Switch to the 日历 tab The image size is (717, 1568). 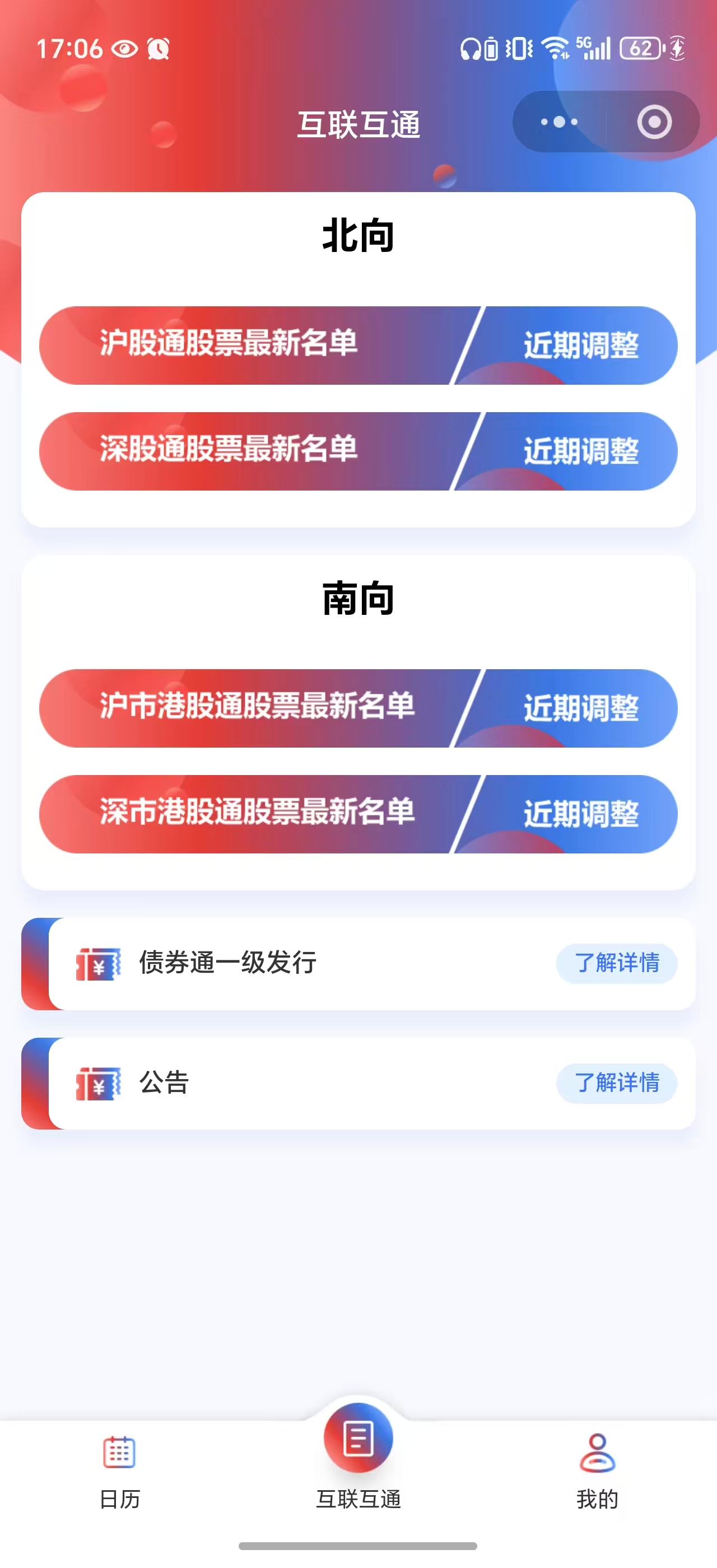(119, 1497)
